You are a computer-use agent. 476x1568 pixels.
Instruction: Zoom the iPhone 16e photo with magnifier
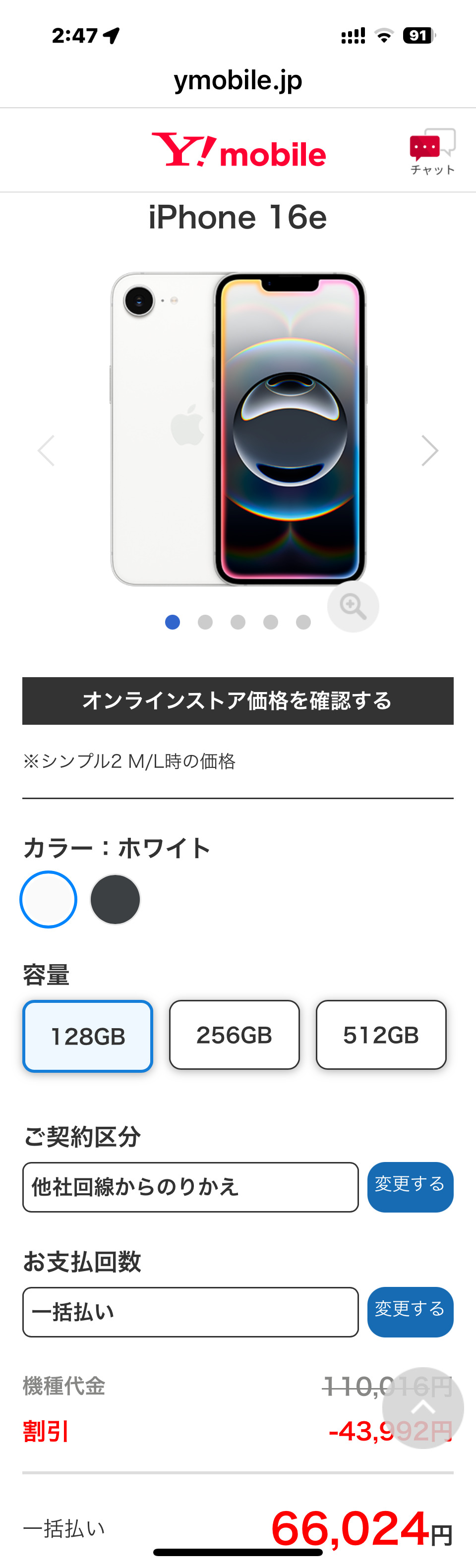(353, 606)
